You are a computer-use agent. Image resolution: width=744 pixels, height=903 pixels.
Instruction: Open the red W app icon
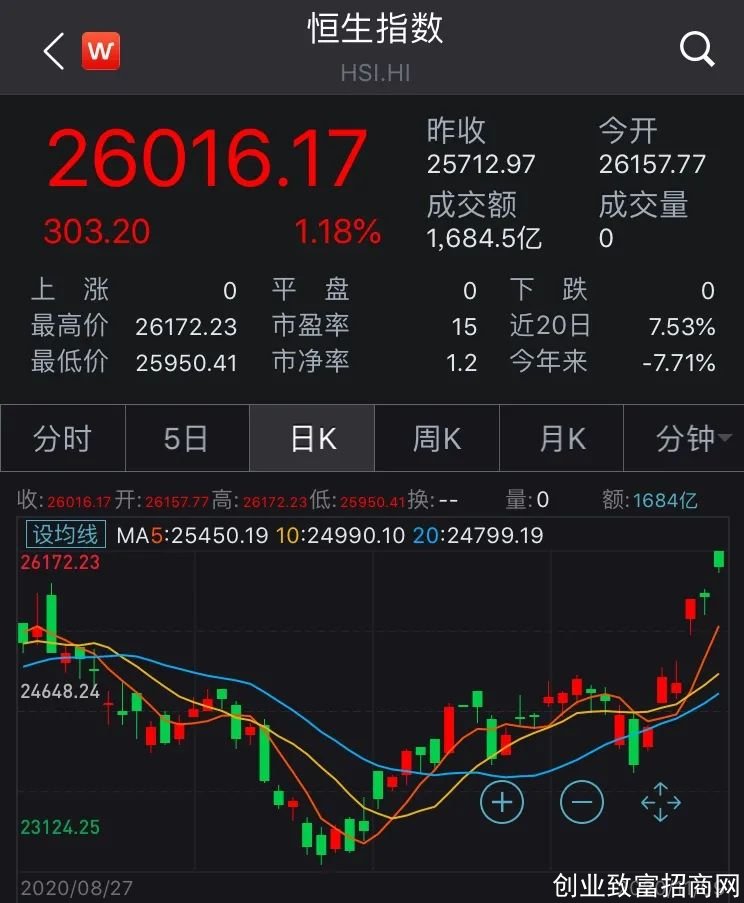(x=100, y=51)
